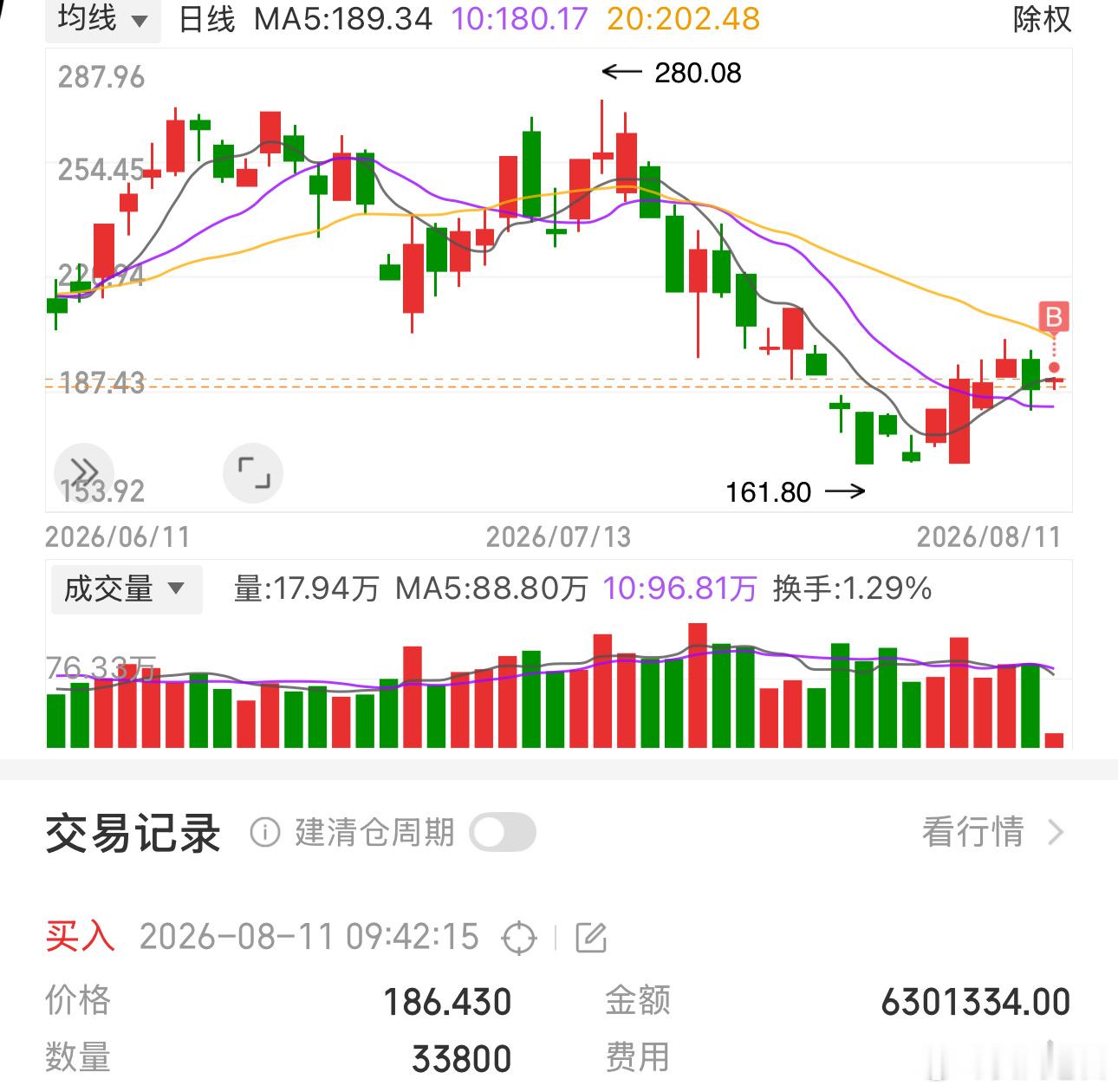Open 看行情 market quotes
1118x1092 pixels.
coord(993,832)
